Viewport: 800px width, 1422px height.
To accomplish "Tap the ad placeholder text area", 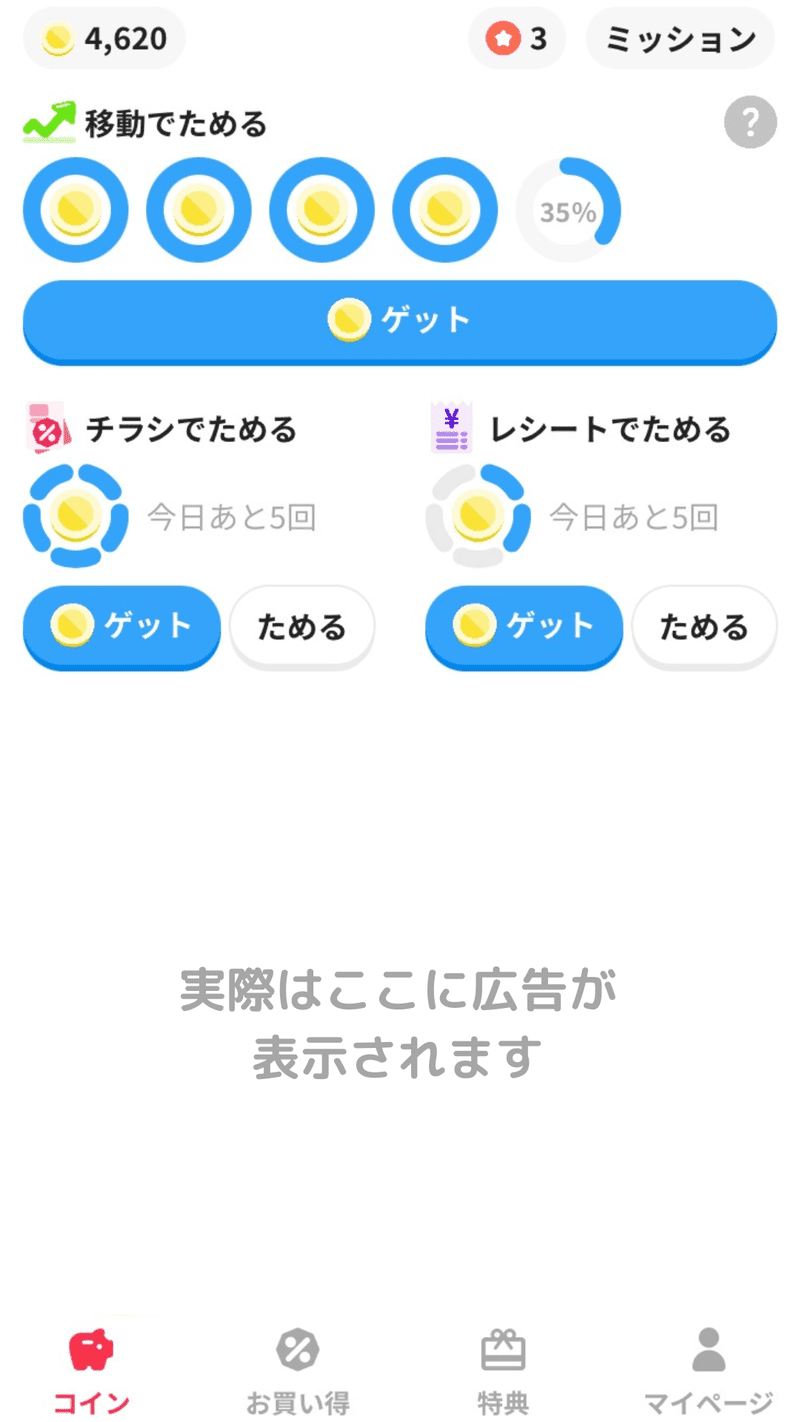I will click(399, 1022).
